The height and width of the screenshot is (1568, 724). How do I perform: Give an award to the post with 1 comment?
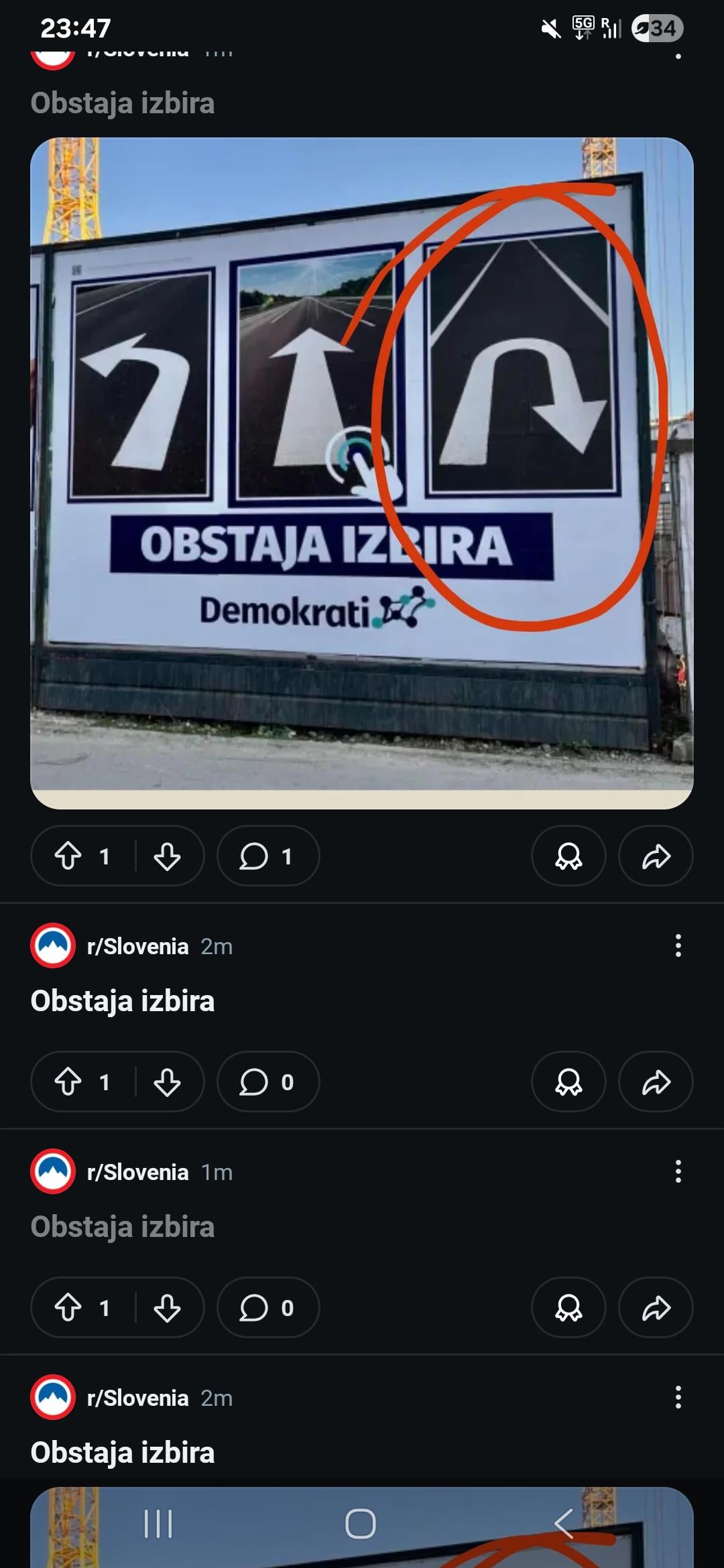tap(568, 856)
